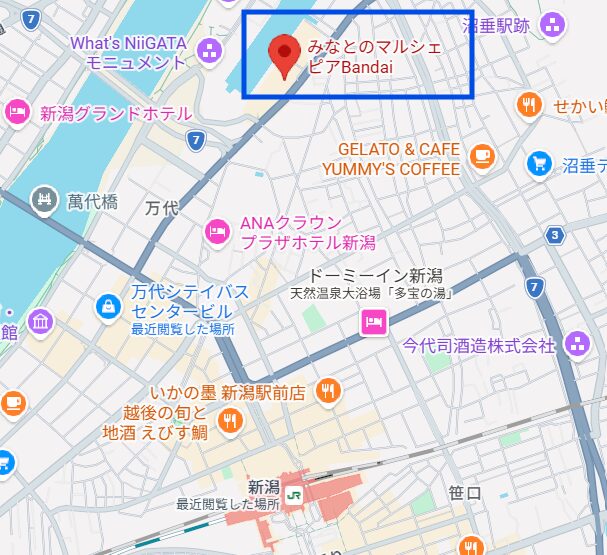Tap 越後の旬と地酒 えびす鯛 restaurant marker
This screenshot has height=555, width=607.
pos(230,420)
